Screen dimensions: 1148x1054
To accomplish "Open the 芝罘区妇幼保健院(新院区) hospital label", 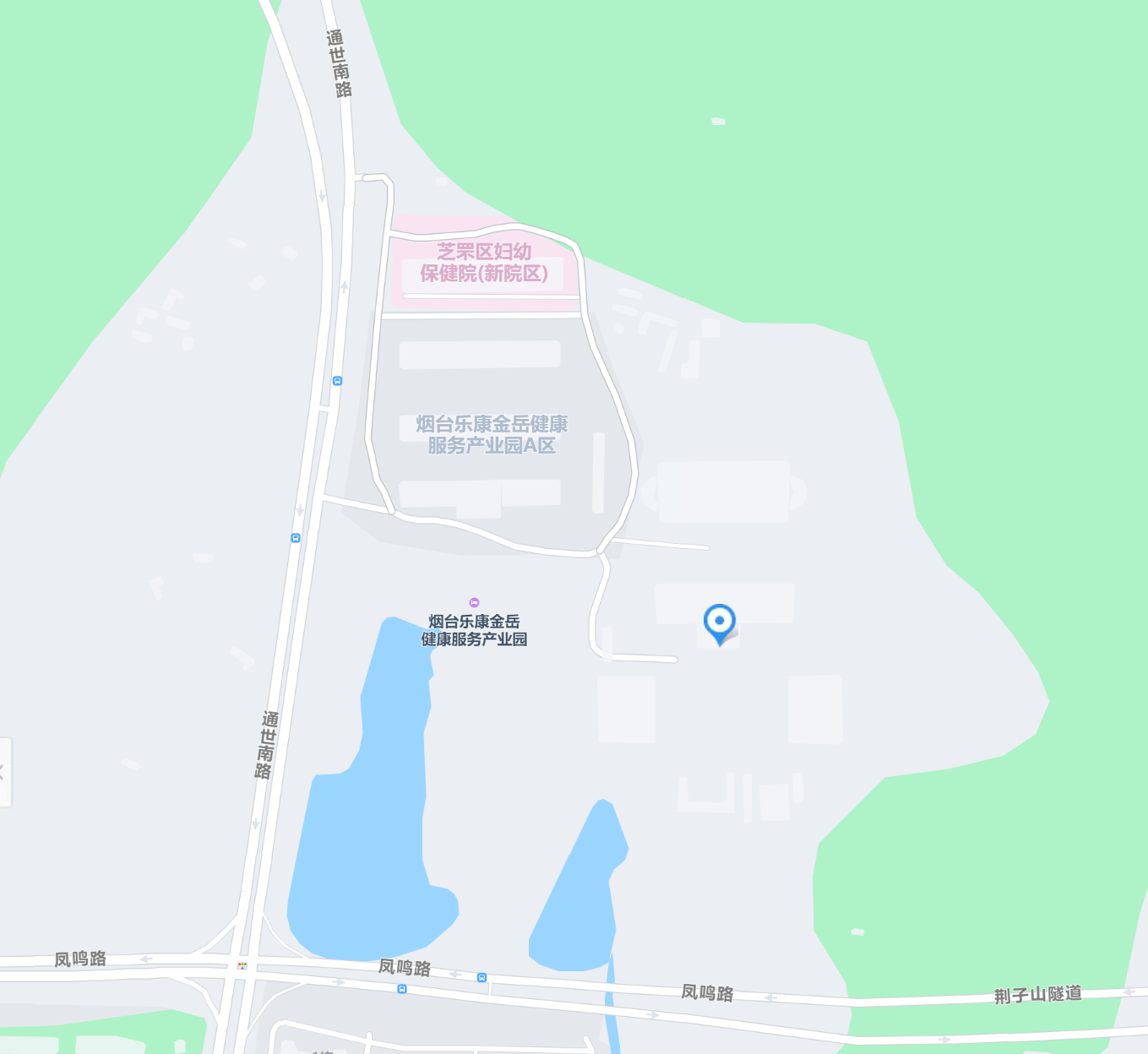I will tap(484, 263).
